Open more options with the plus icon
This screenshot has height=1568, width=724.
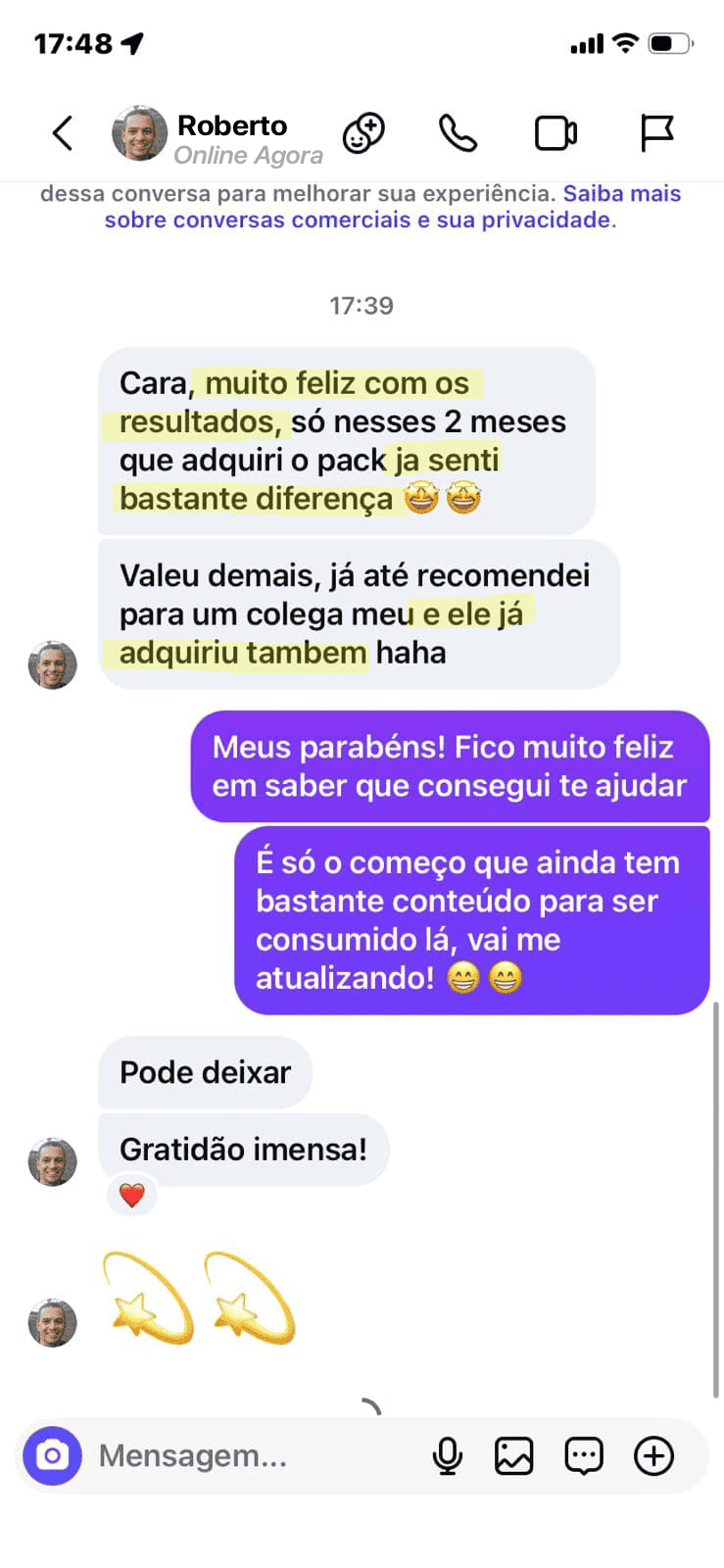tap(653, 1455)
